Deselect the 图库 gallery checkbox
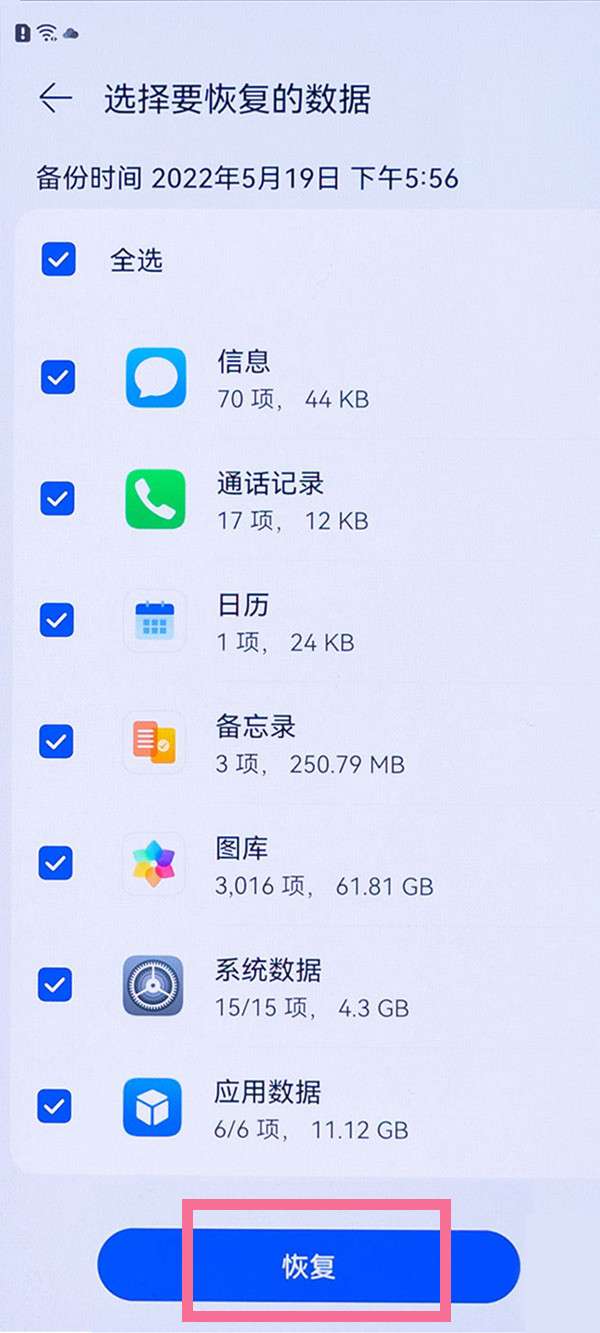600x1333 pixels. click(57, 863)
